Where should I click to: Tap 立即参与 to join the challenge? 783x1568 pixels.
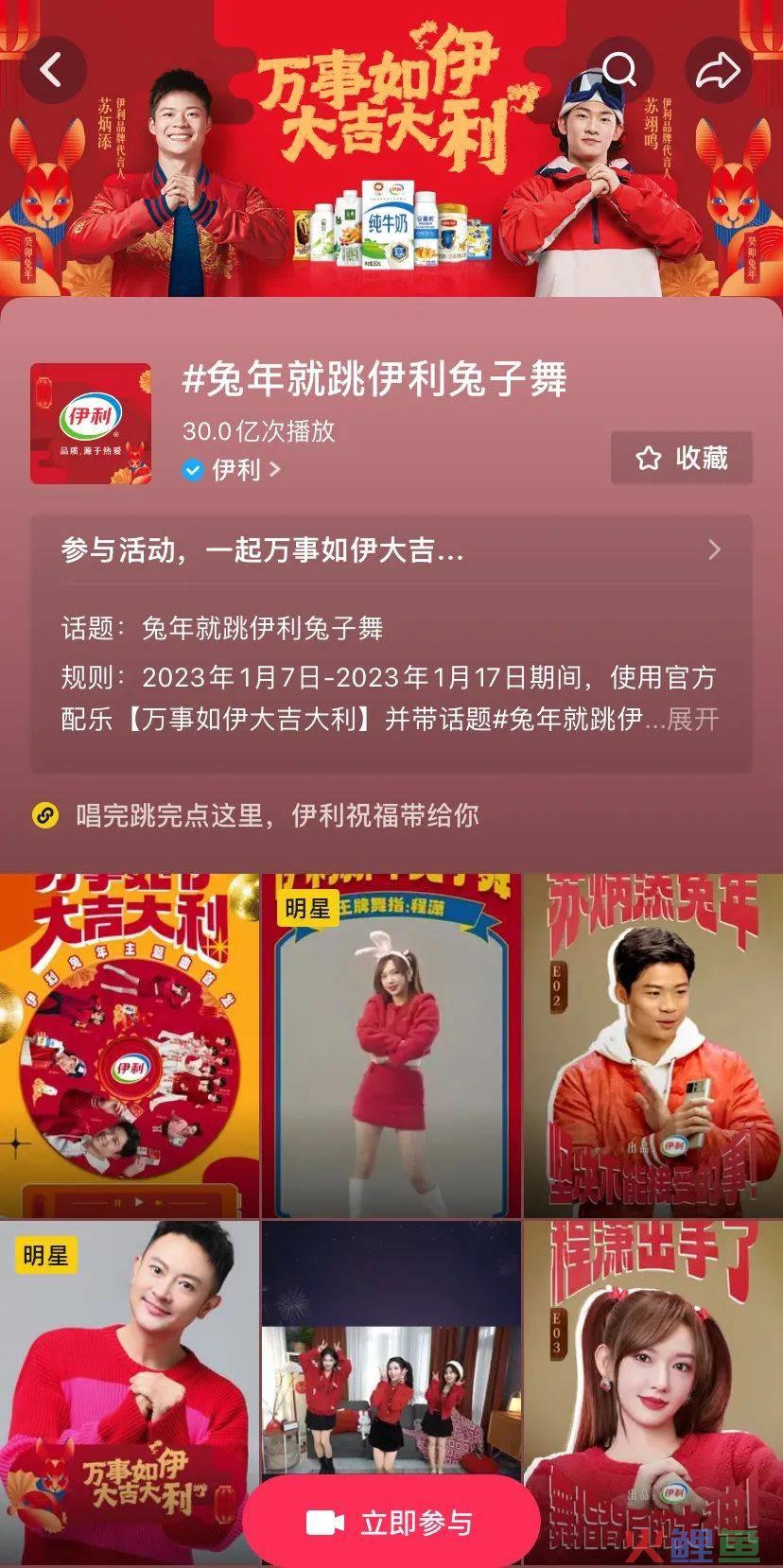point(391,1523)
